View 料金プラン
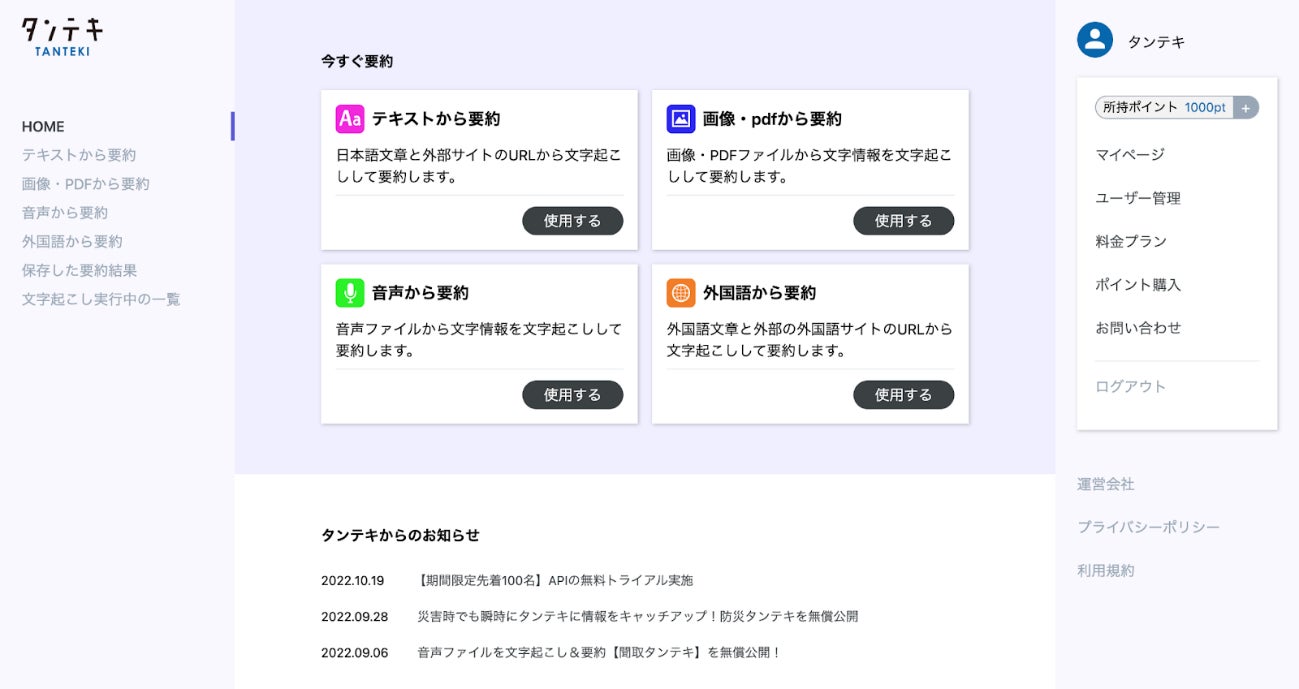The height and width of the screenshot is (689, 1299). pos(1131,241)
